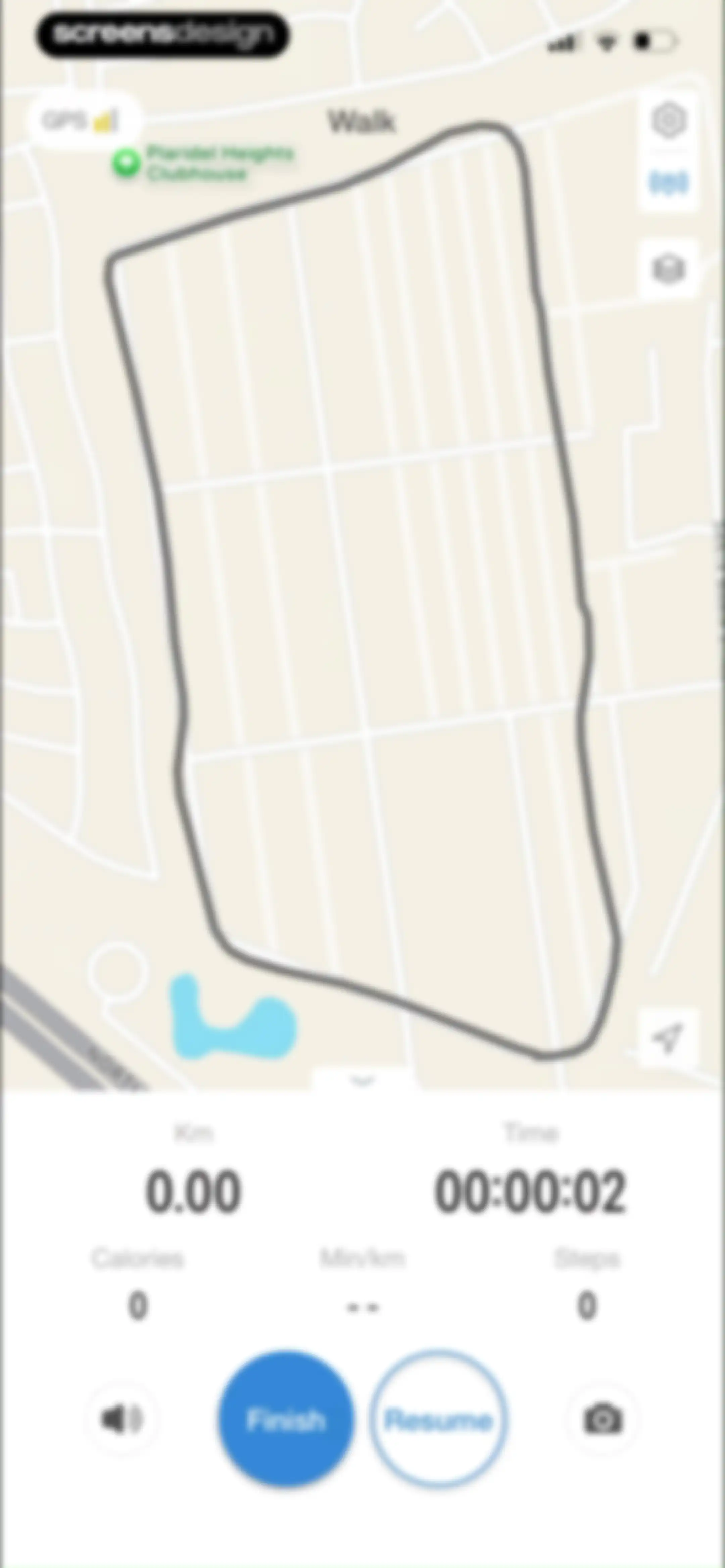Image resolution: width=725 pixels, height=1568 pixels.
Task: Tap the live broadcast icon below settings
Action: (668, 182)
